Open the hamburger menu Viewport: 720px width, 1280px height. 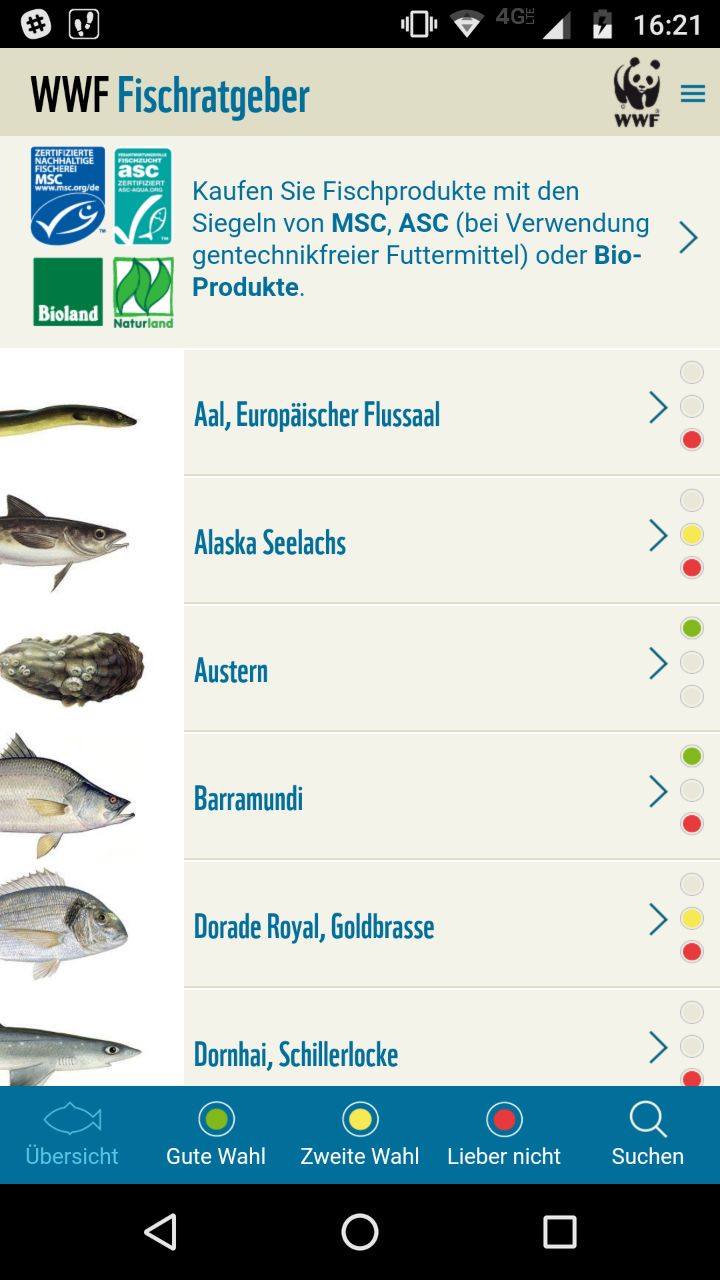click(x=693, y=94)
